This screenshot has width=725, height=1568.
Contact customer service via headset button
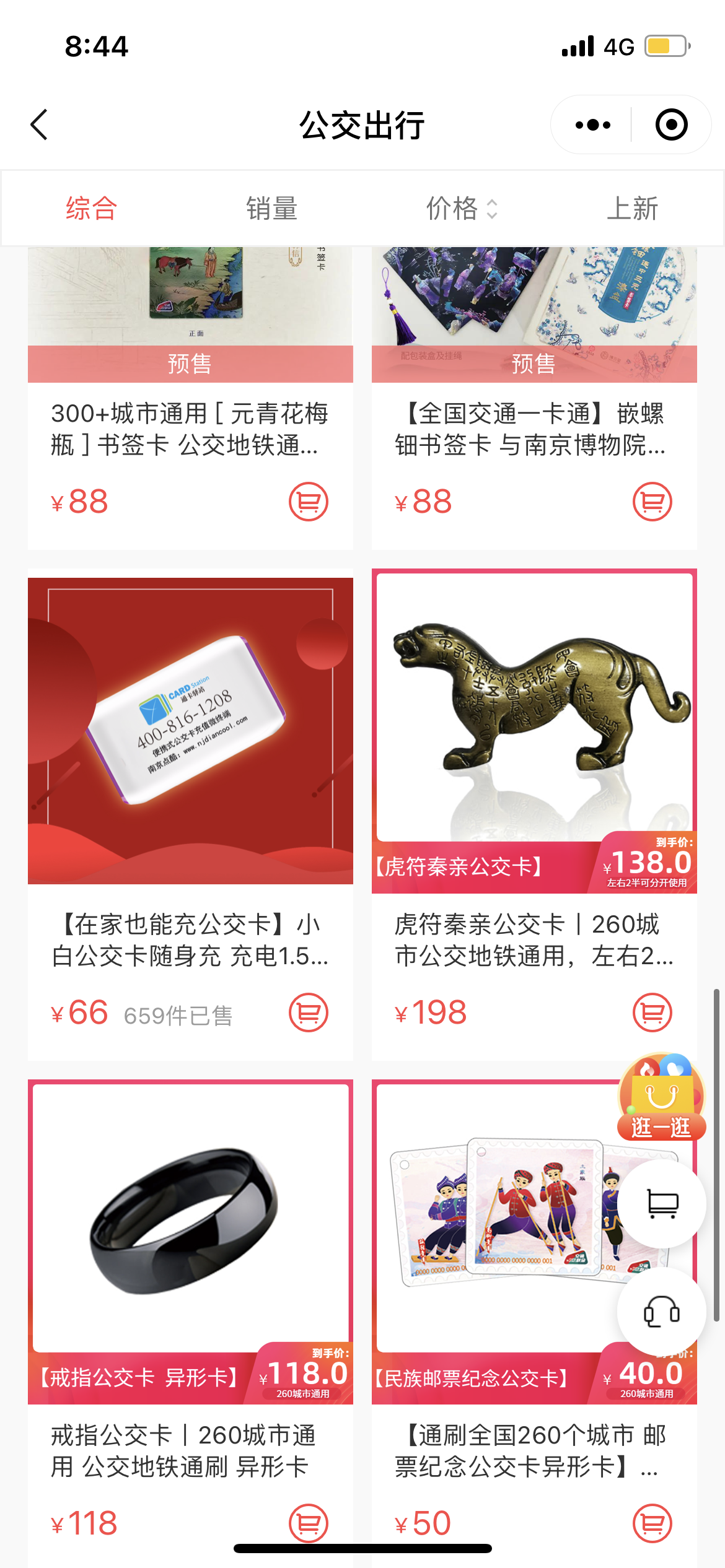(x=661, y=1311)
